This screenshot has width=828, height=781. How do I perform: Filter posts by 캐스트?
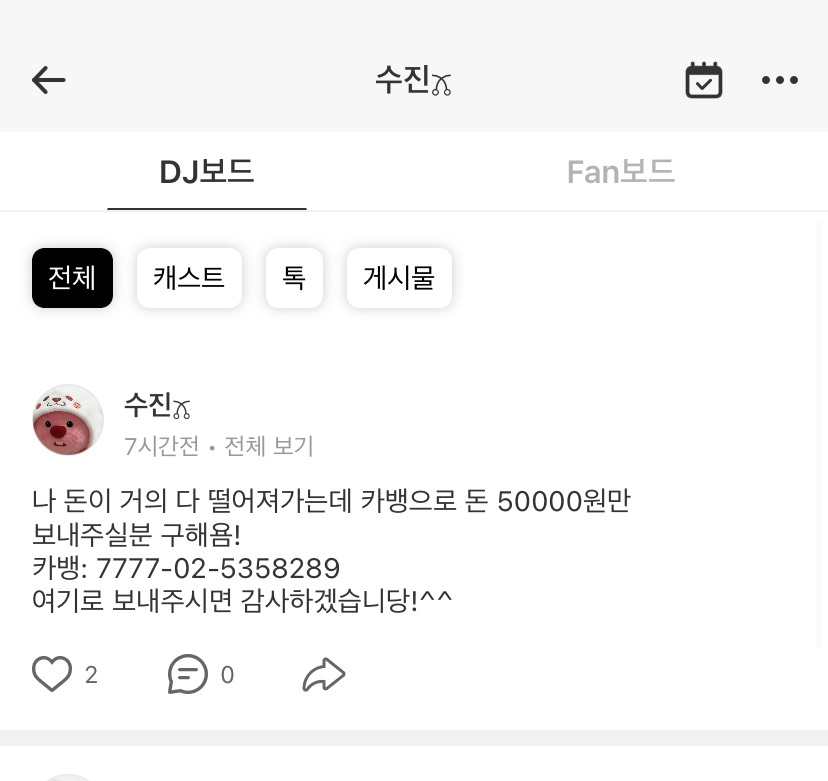[x=189, y=278]
